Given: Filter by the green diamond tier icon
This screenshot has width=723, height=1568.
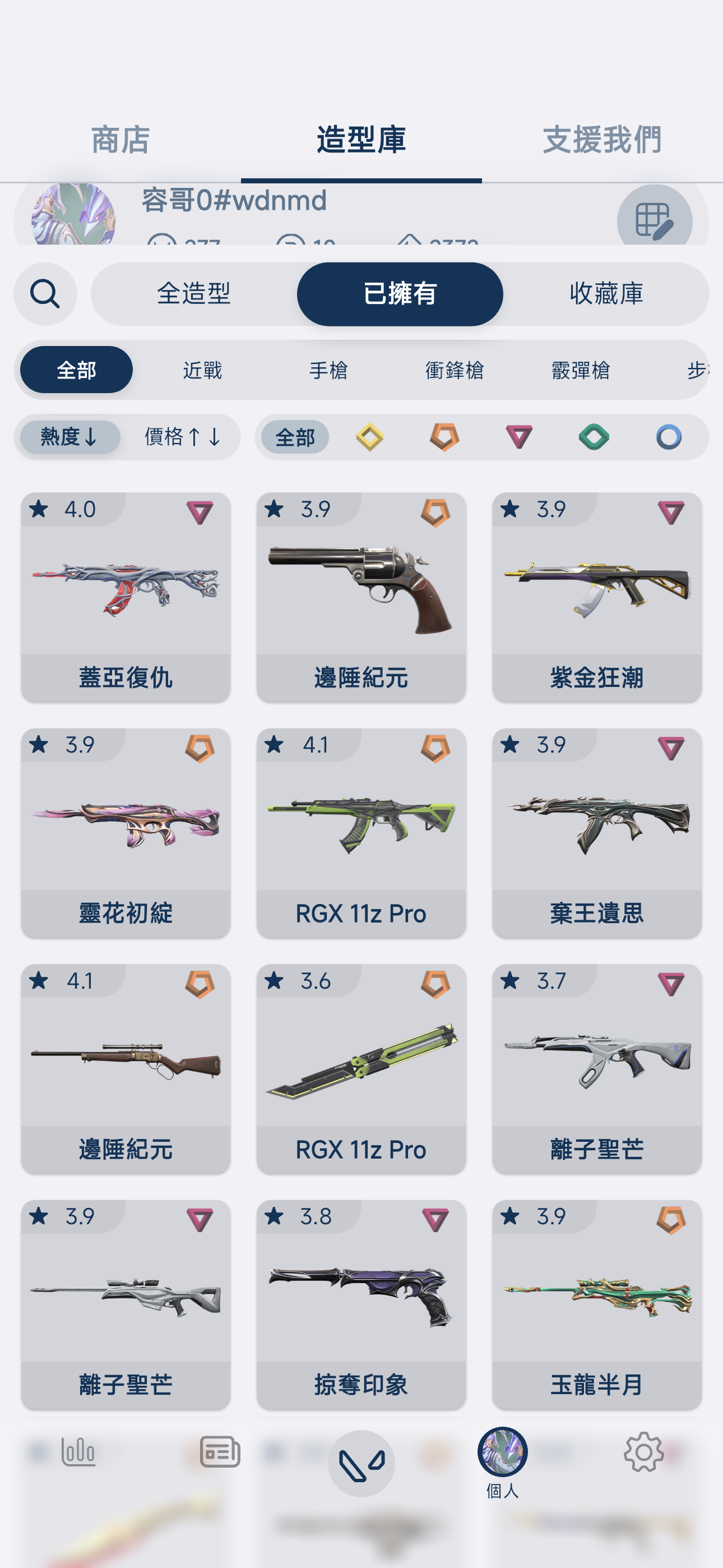Looking at the screenshot, I should click(594, 437).
